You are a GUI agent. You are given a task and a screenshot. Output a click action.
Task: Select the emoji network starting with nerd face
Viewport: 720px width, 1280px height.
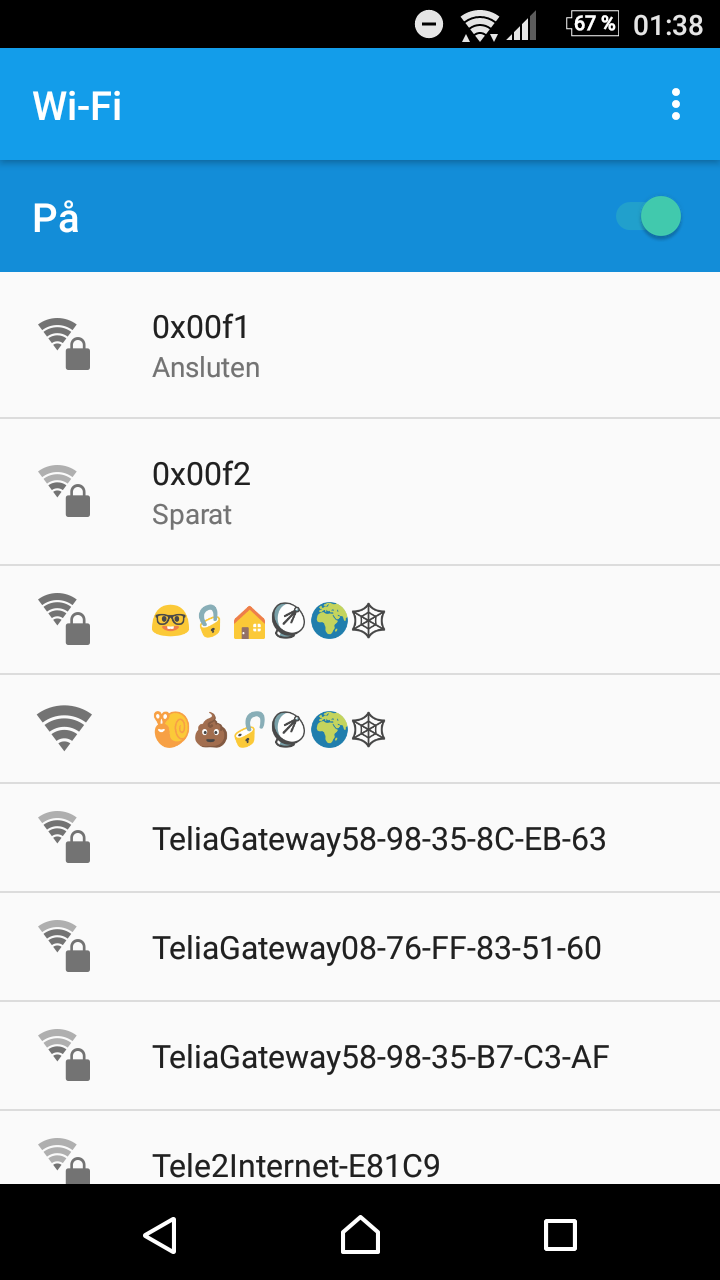[x=360, y=620]
